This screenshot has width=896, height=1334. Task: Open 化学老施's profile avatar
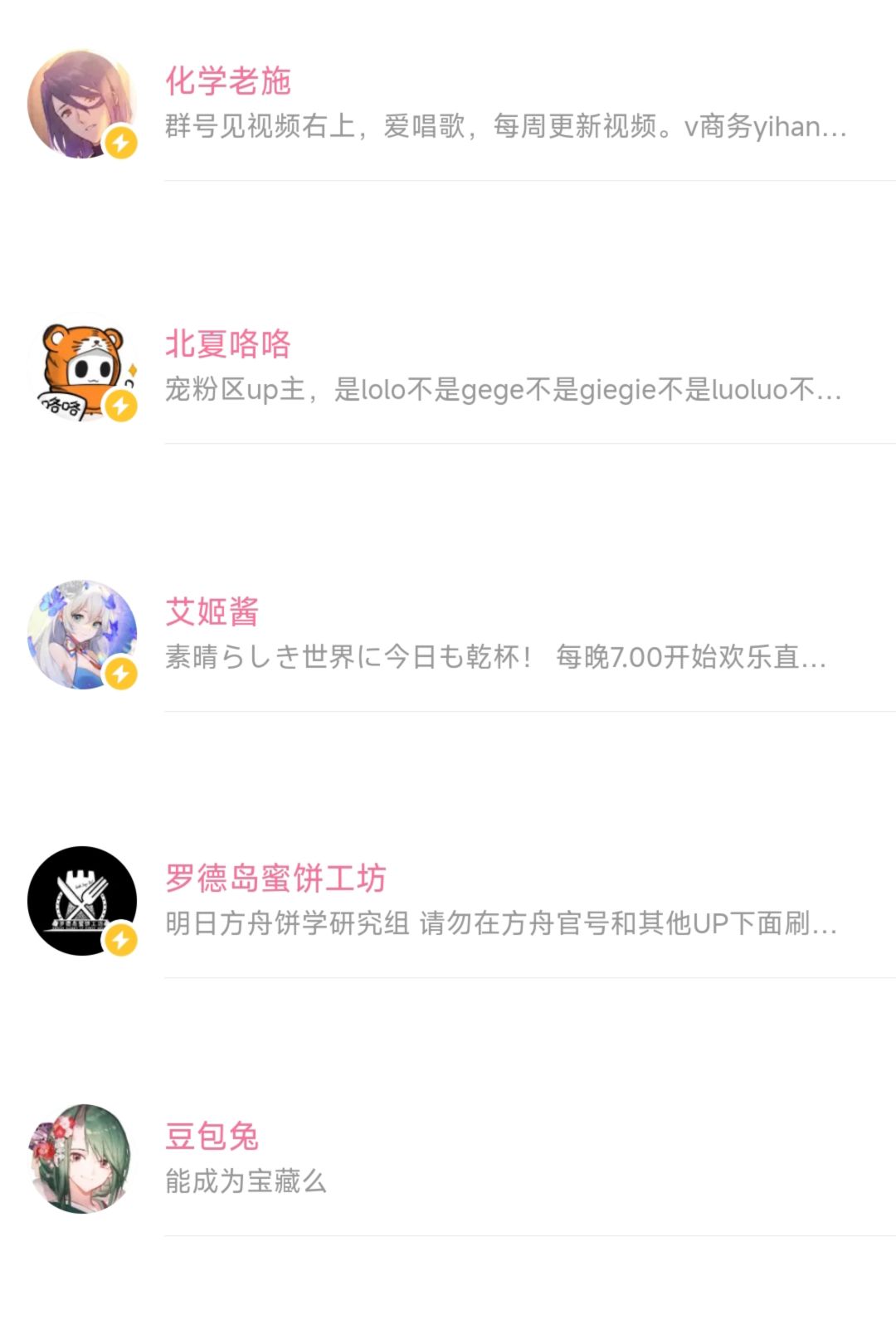tap(79, 102)
